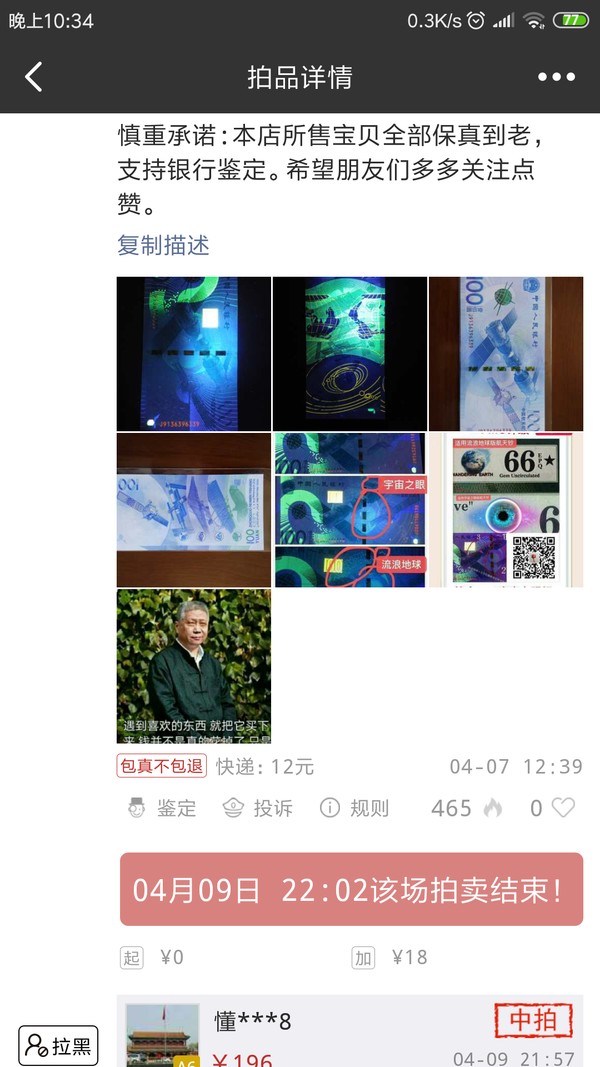Open the photo of the man by ivy
Screen dimensions: 600x1067
click(194, 666)
